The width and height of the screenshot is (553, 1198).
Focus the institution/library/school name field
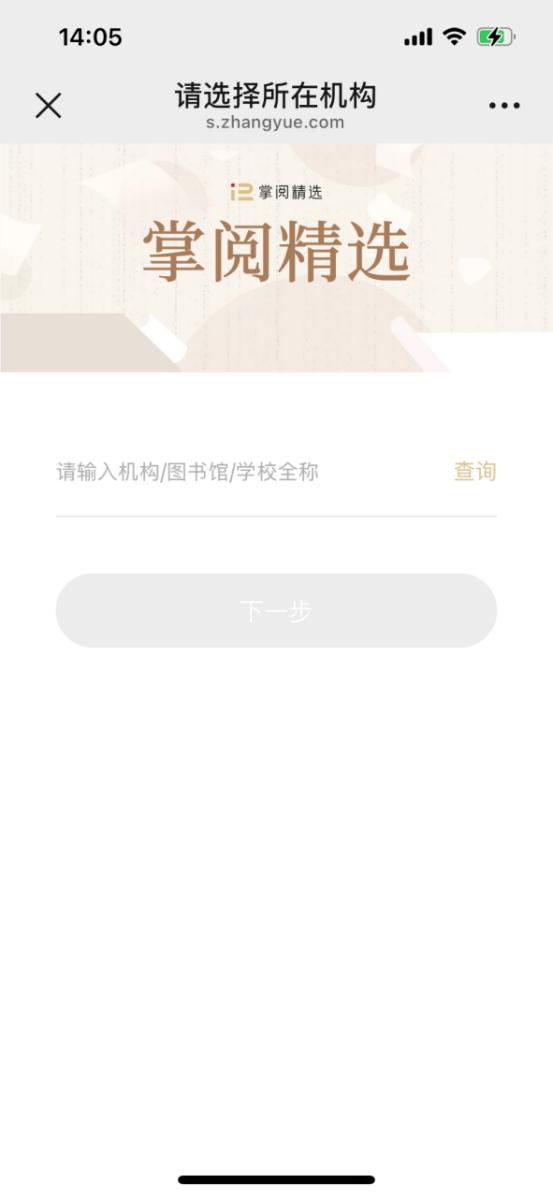tap(248, 472)
